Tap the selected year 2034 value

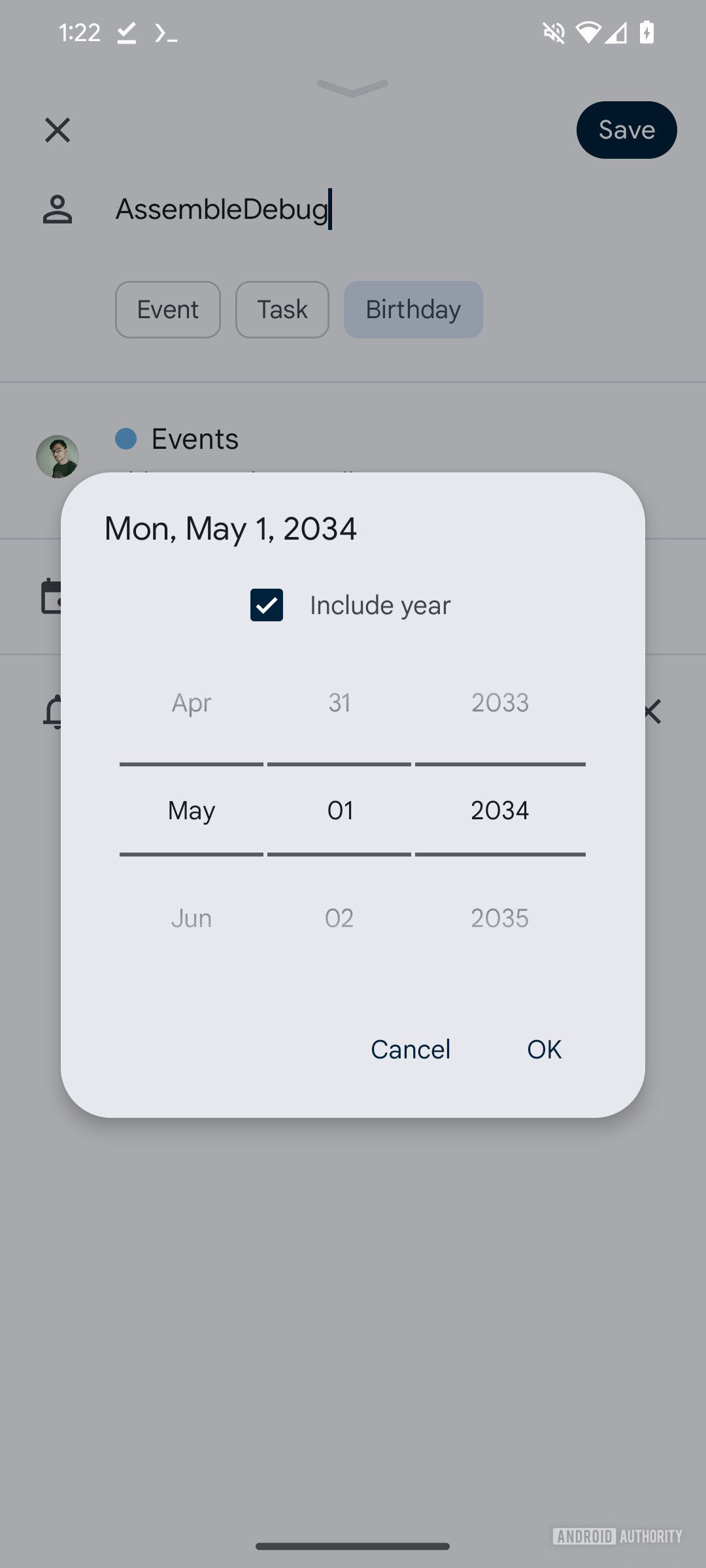point(500,811)
